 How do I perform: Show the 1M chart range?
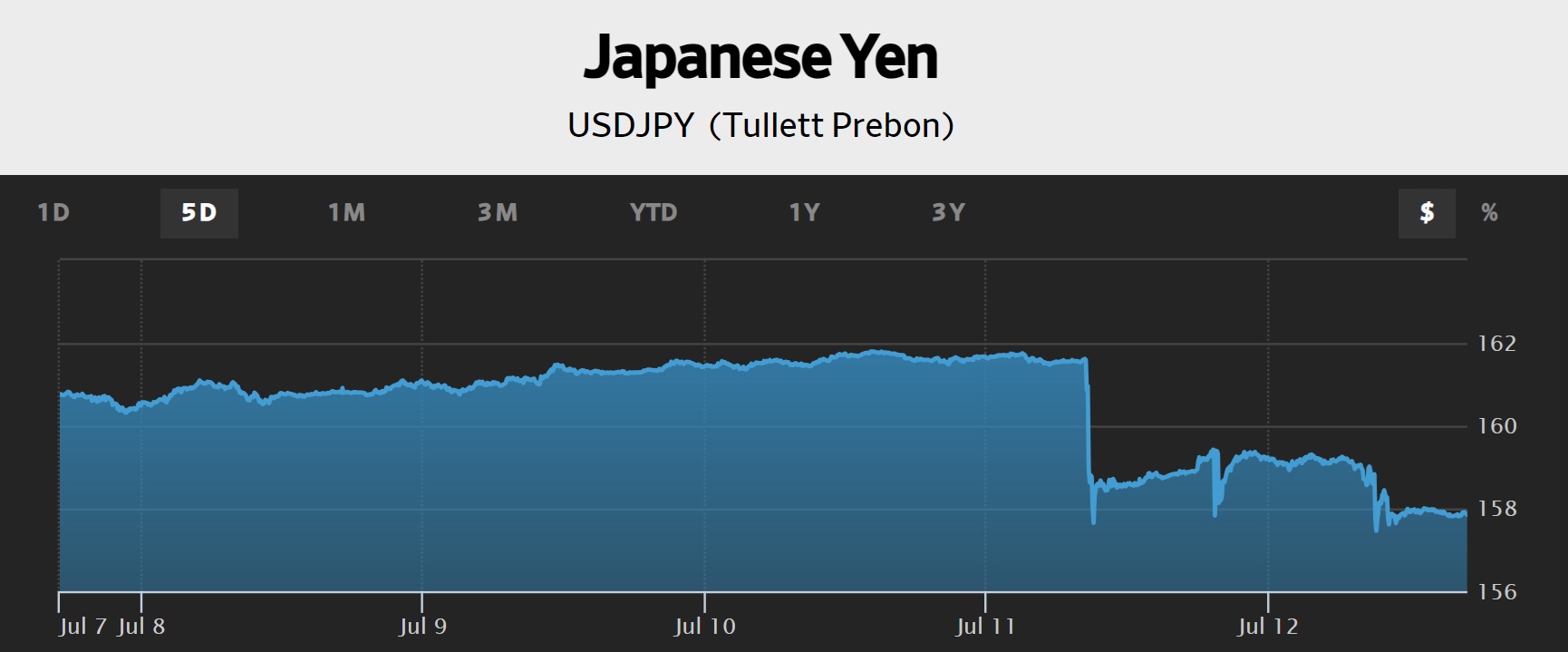(346, 213)
